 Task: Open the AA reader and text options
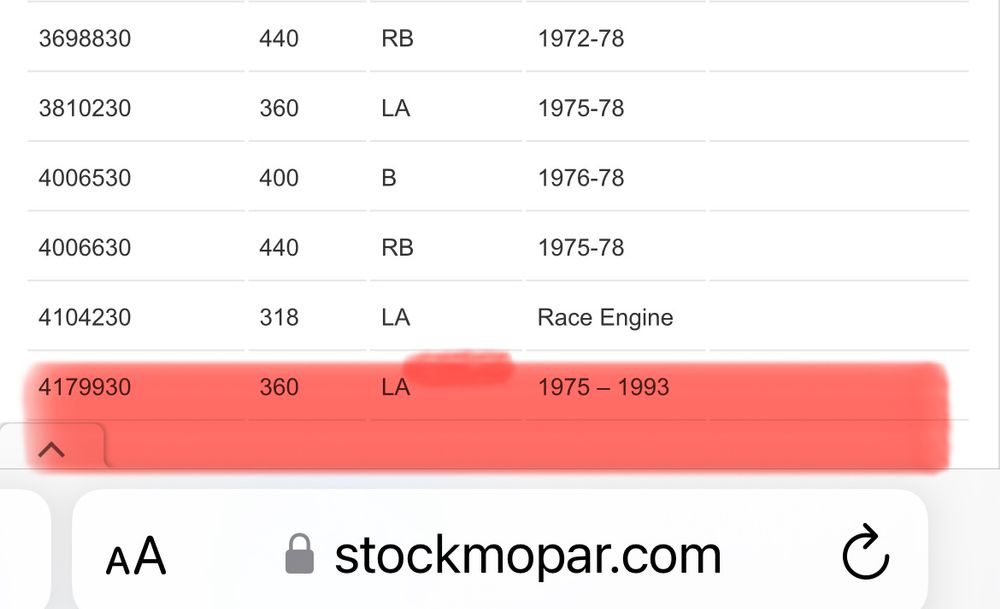(135, 555)
